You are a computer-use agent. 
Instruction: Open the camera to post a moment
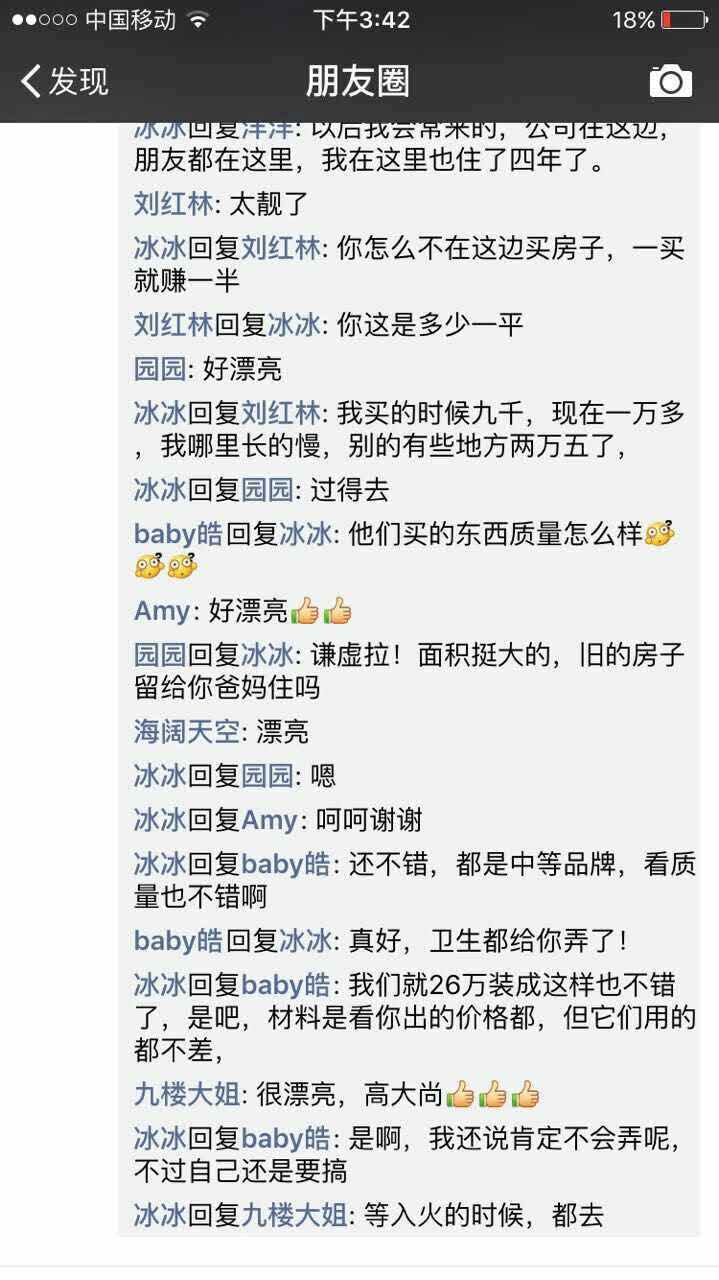click(670, 82)
